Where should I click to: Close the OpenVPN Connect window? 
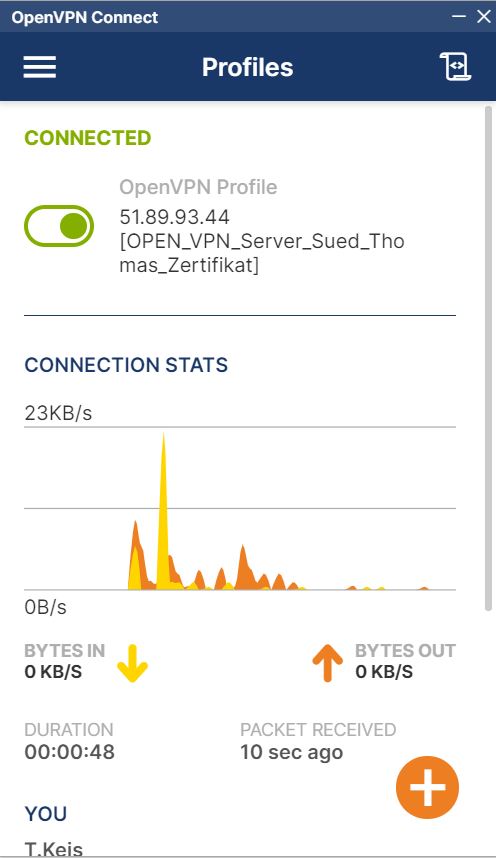pos(483,16)
